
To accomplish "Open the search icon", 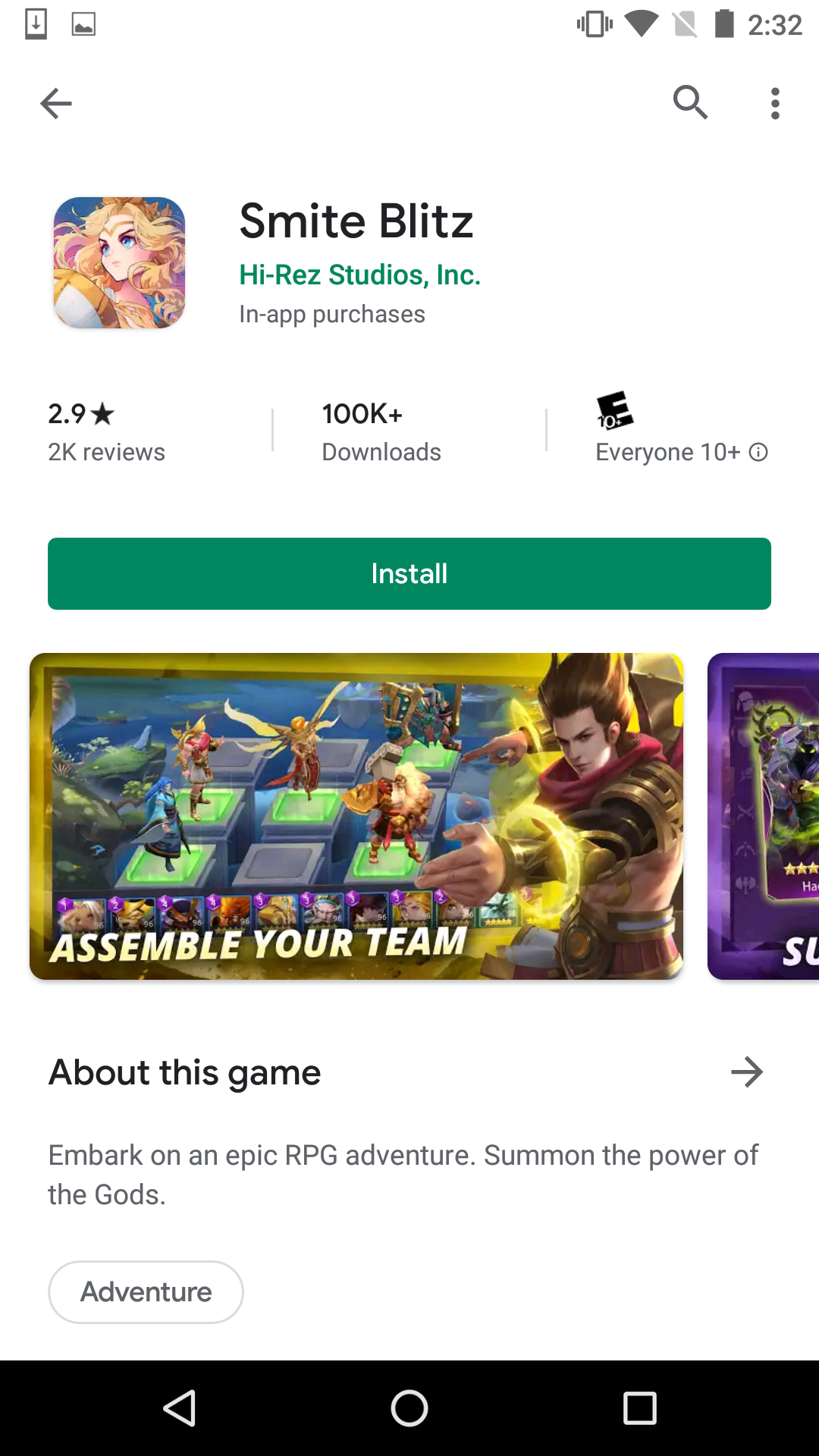I will pyautogui.click(x=690, y=103).
